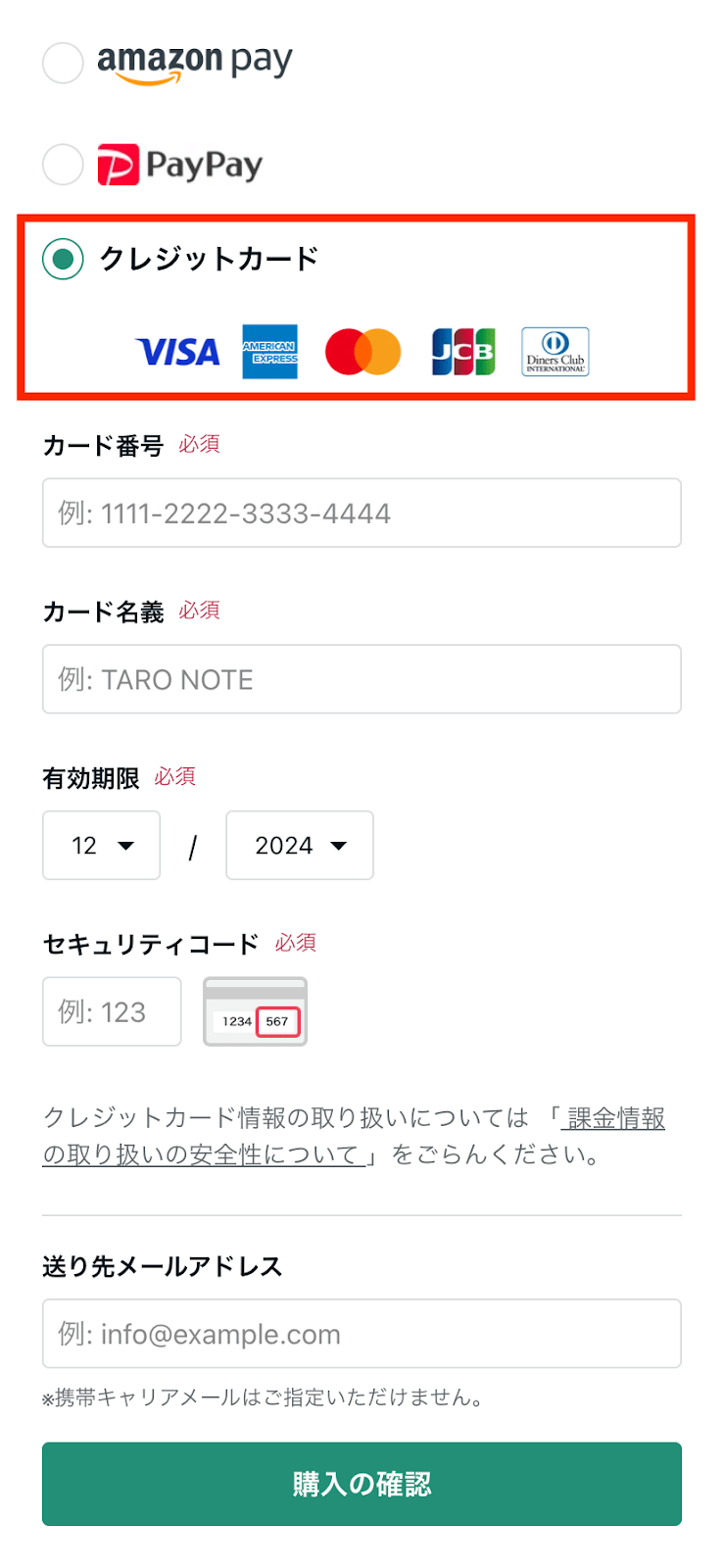
Task: Choose PayPay as payment method
Action: click(x=63, y=165)
